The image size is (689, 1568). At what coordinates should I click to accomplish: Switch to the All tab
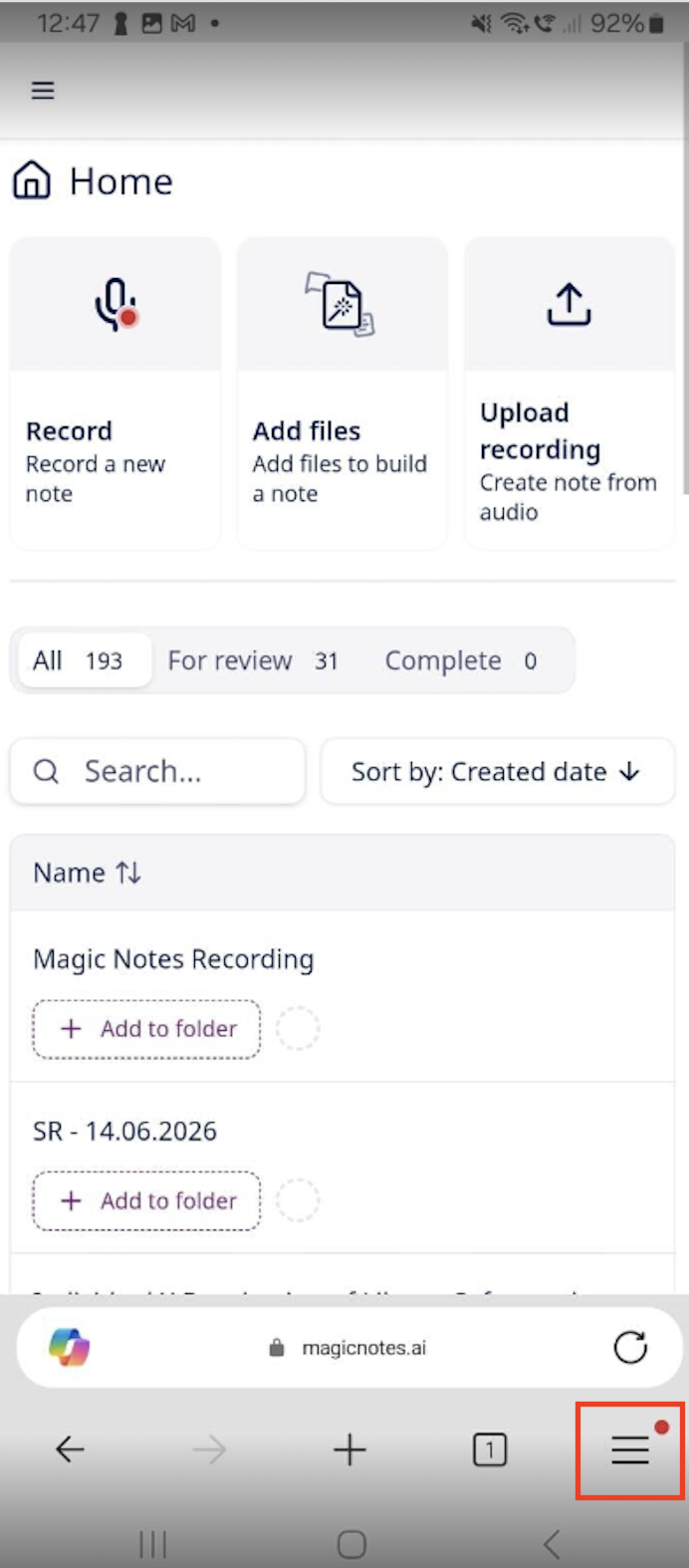(x=80, y=660)
